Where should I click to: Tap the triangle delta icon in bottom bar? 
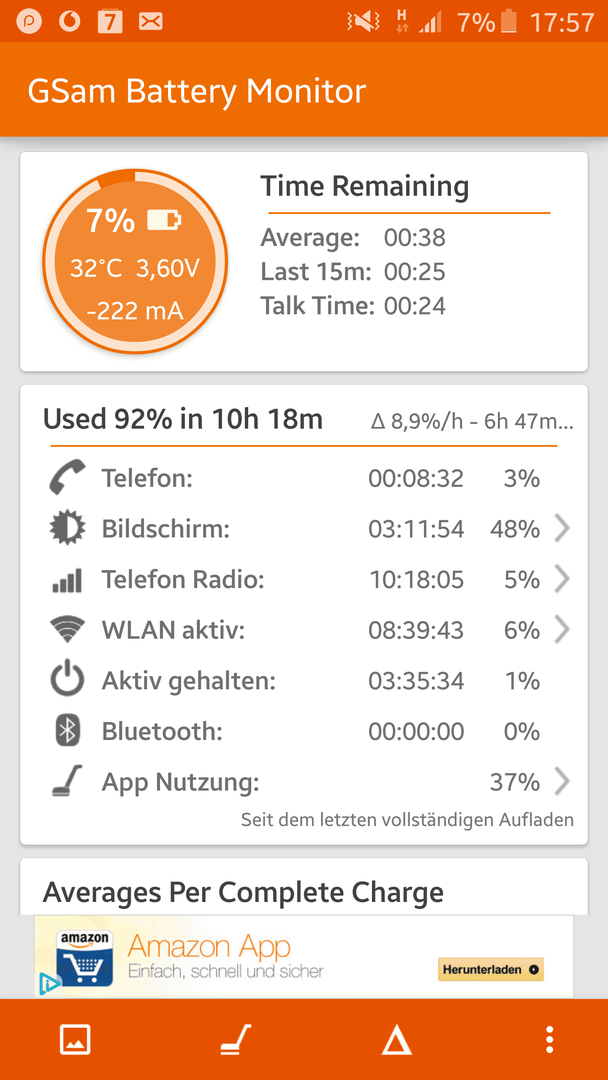coord(397,1039)
